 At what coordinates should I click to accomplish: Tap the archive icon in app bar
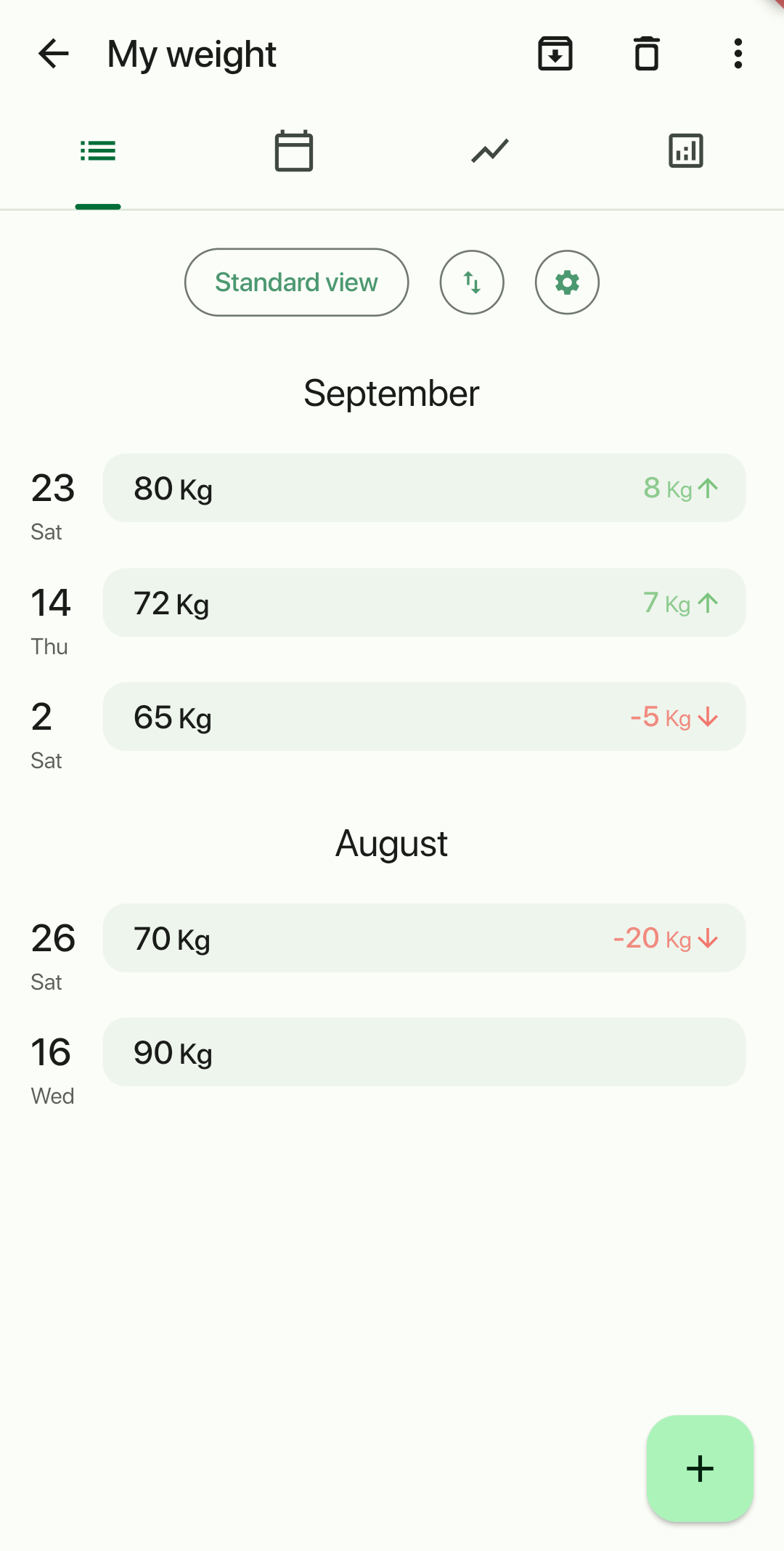[555, 54]
